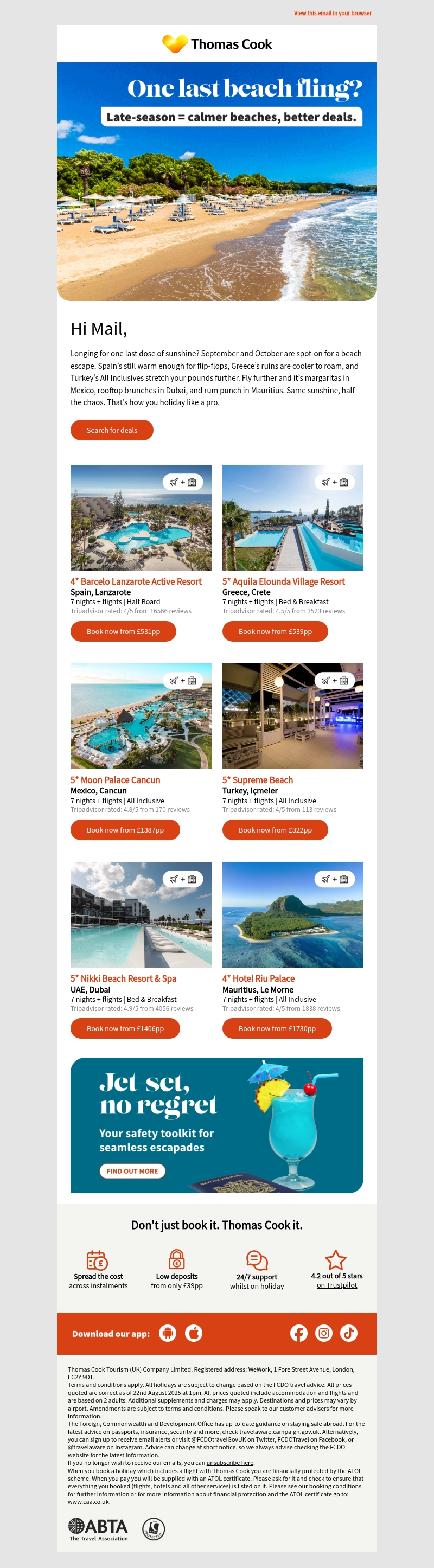Book Hotel Riu Palace from £1730pp
This screenshot has width=434, height=1568.
point(277,1028)
